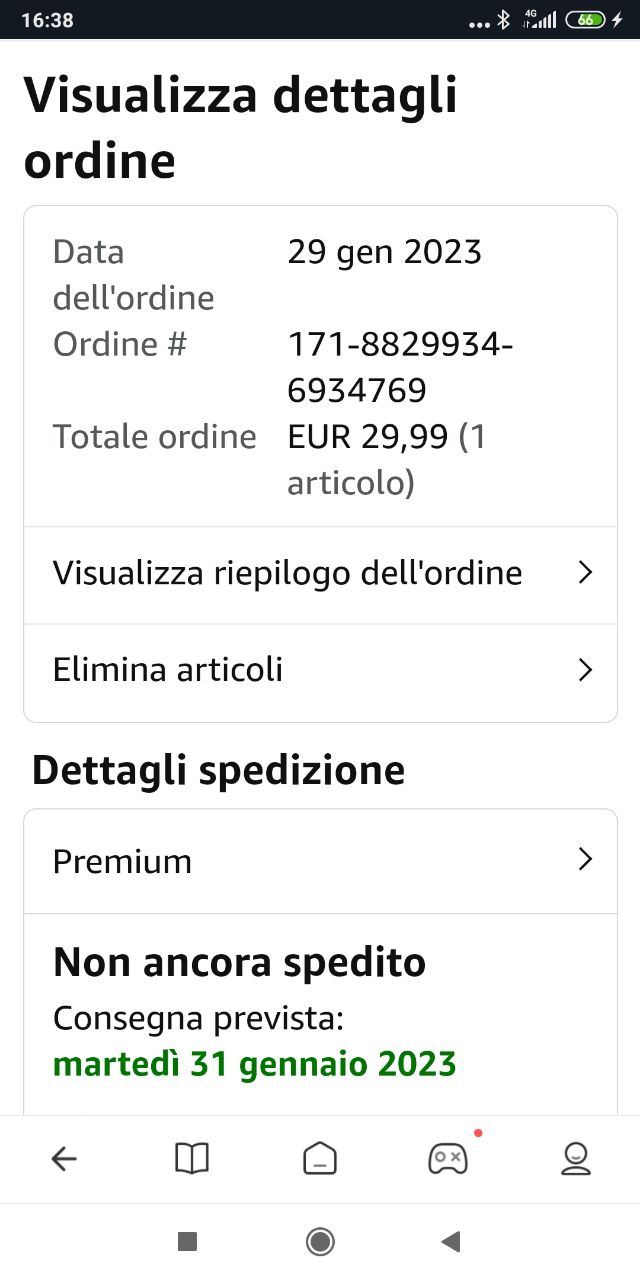
Task: Open the book icon in bottom bar
Action: [x=192, y=1159]
